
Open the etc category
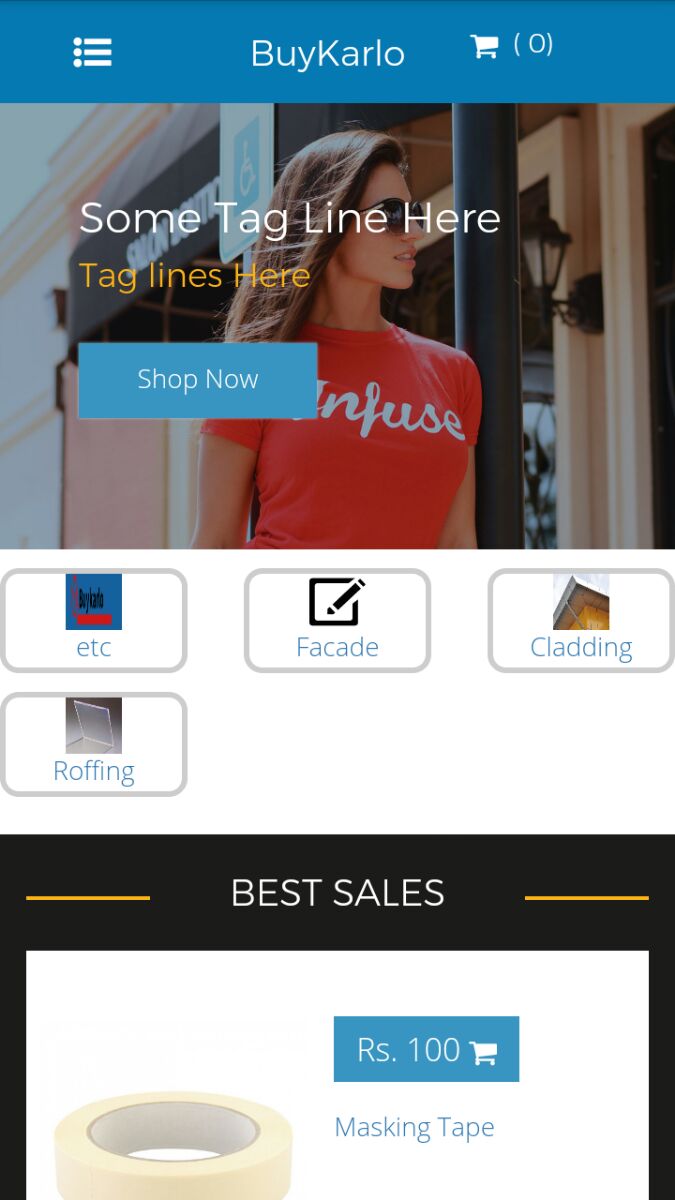(x=94, y=621)
